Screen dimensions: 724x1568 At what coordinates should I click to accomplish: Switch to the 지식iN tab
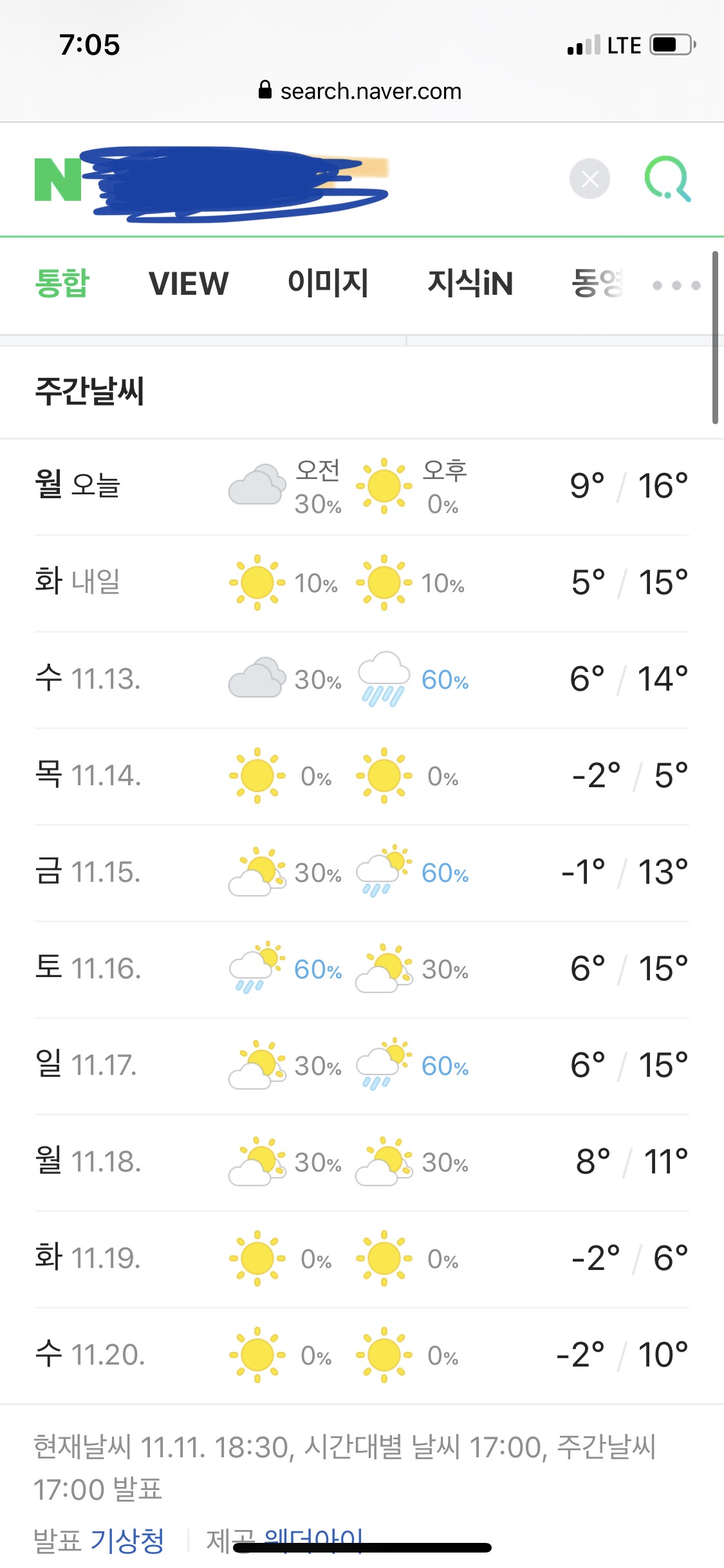click(x=470, y=283)
